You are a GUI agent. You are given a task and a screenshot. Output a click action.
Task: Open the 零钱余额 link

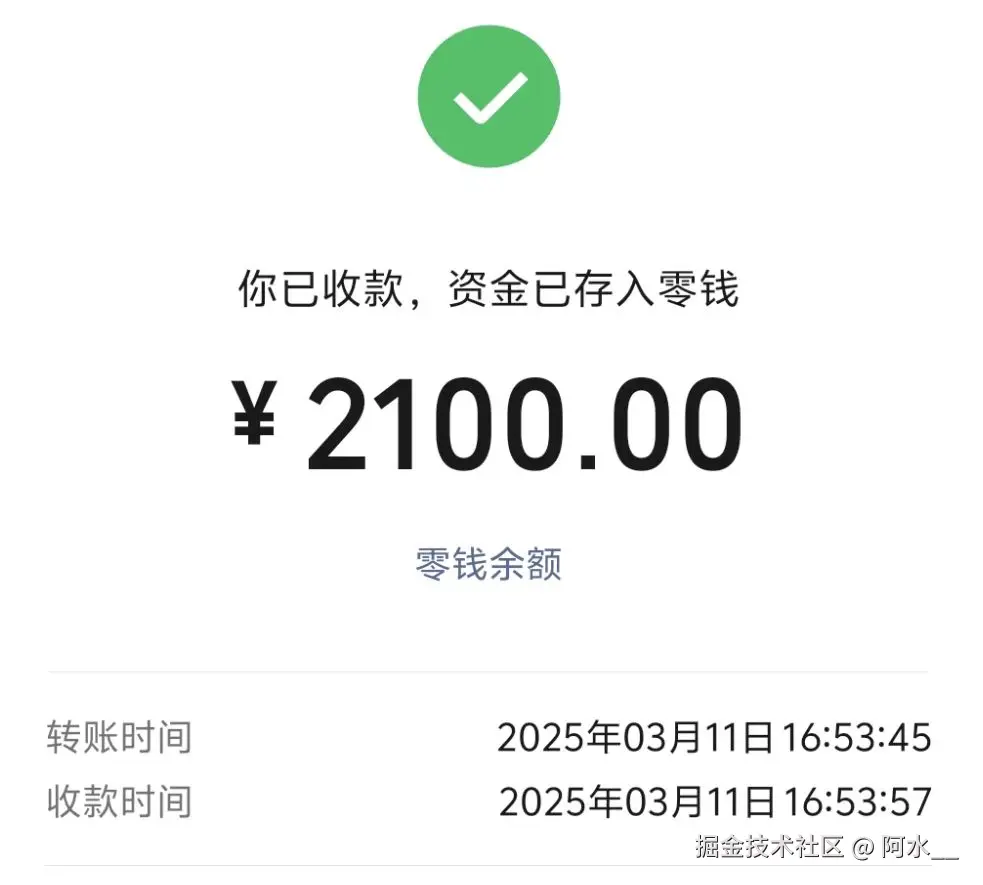pos(489,564)
